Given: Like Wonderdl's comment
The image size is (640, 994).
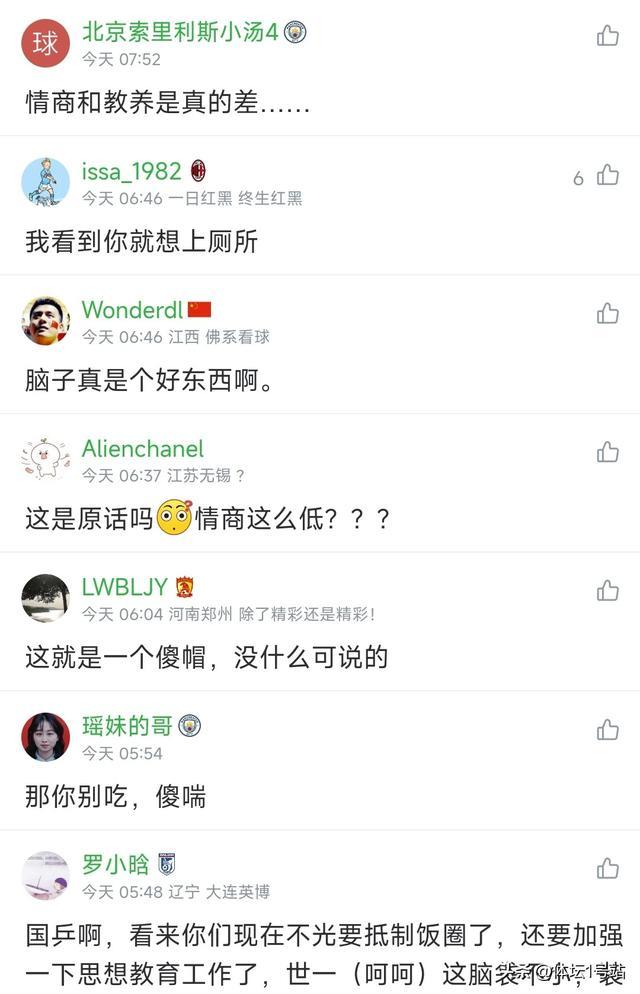Looking at the screenshot, I should [607, 314].
